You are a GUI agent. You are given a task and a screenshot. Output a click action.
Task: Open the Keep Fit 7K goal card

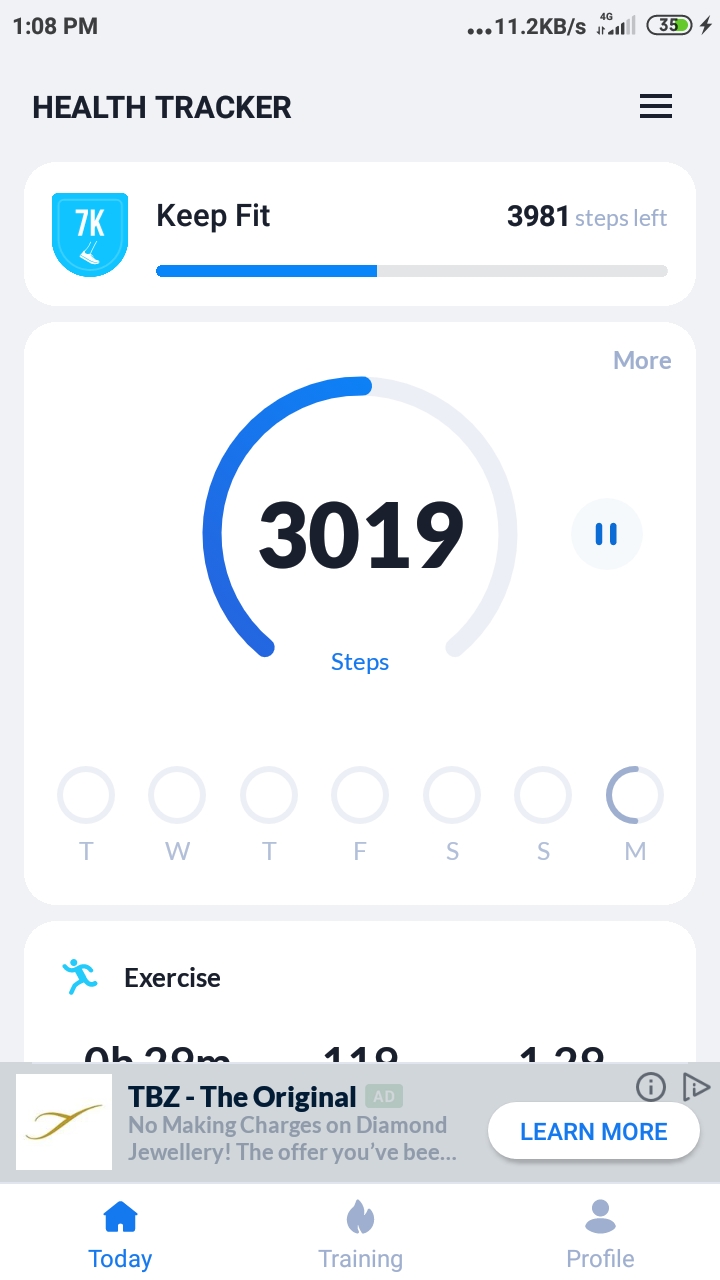coord(360,234)
